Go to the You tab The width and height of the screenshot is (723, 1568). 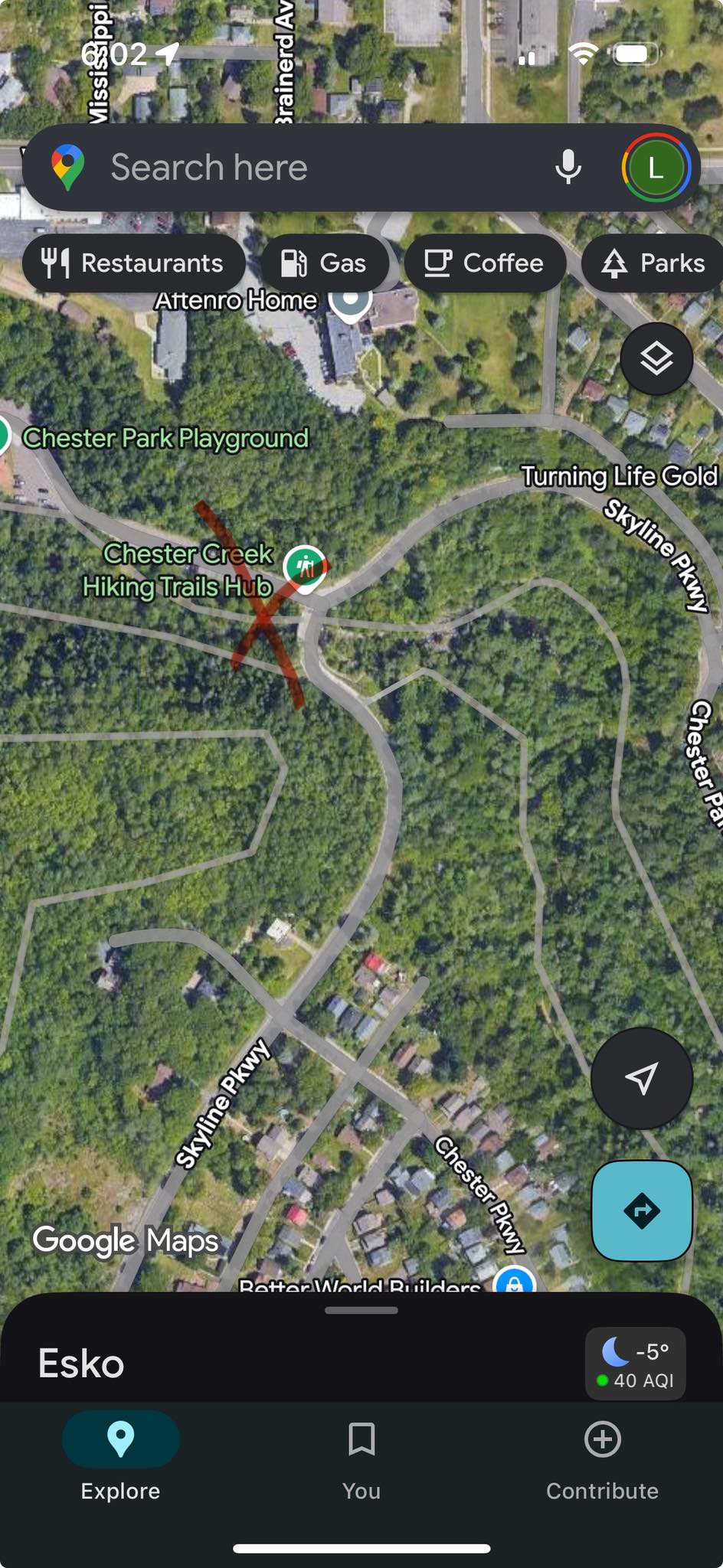coord(361,1456)
